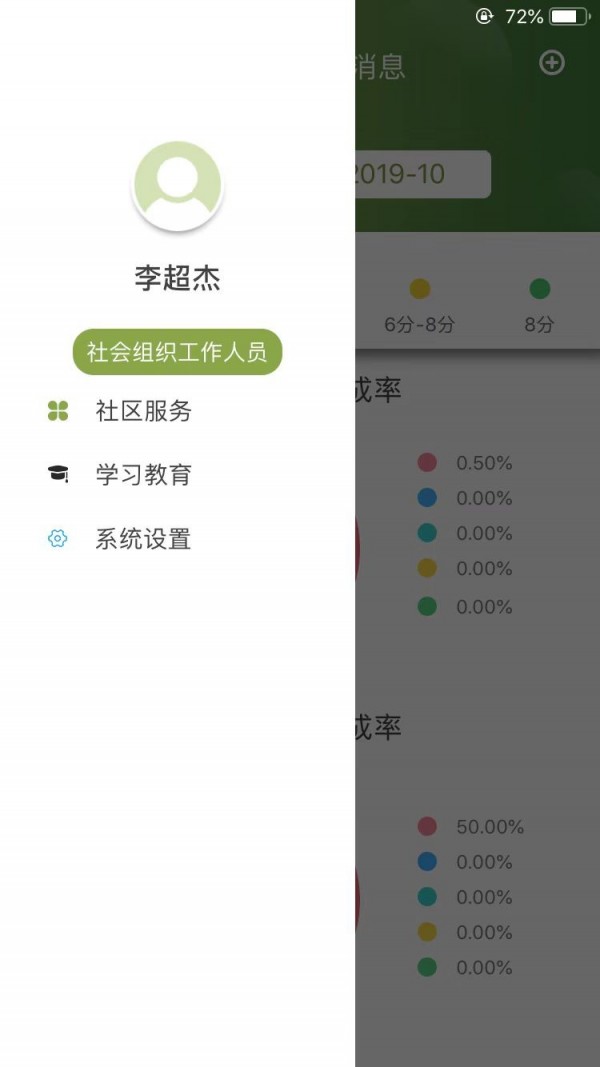Open the 学习教育 menu item
The image size is (600, 1067).
(x=143, y=475)
